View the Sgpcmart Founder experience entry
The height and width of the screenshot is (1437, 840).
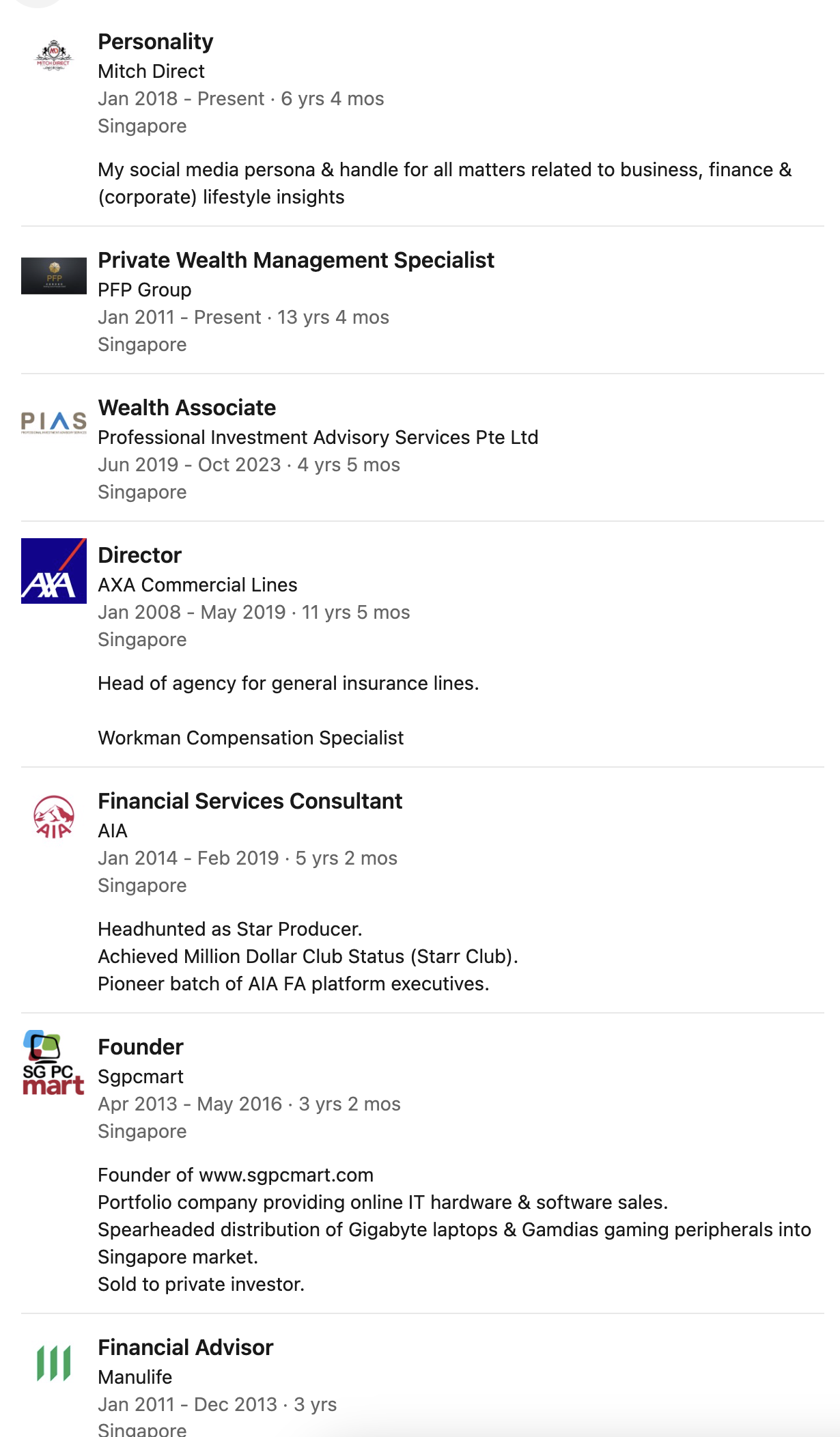141,1048
